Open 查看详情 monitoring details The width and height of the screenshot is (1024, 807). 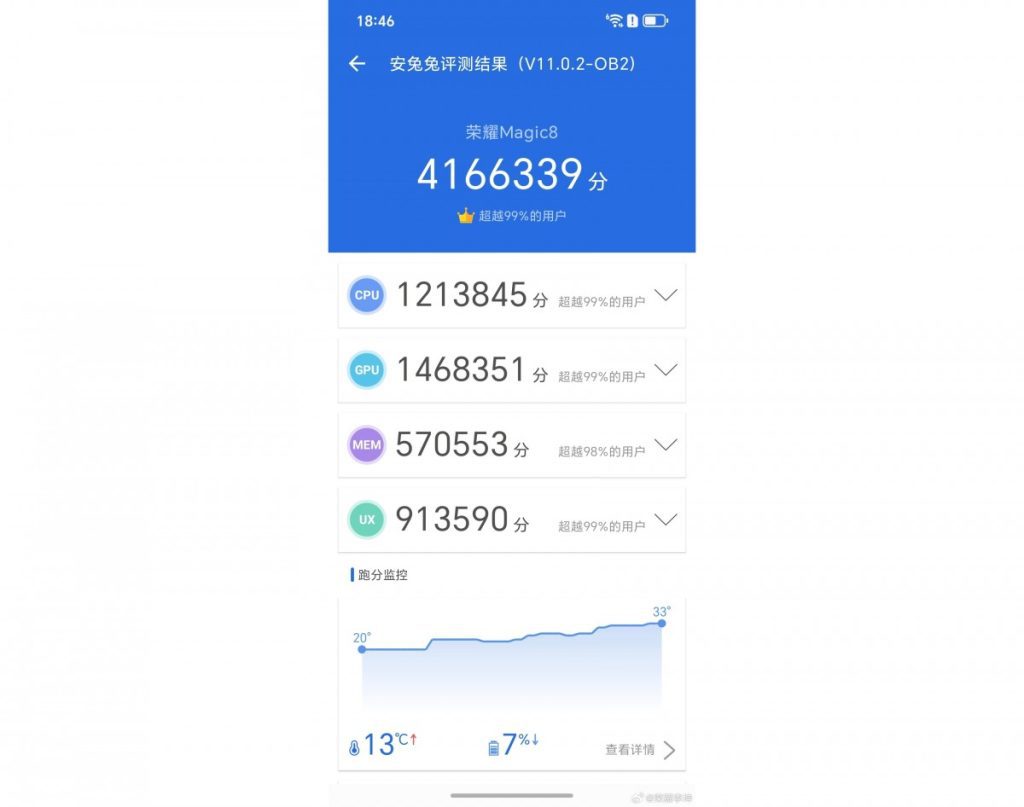pos(640,750)
